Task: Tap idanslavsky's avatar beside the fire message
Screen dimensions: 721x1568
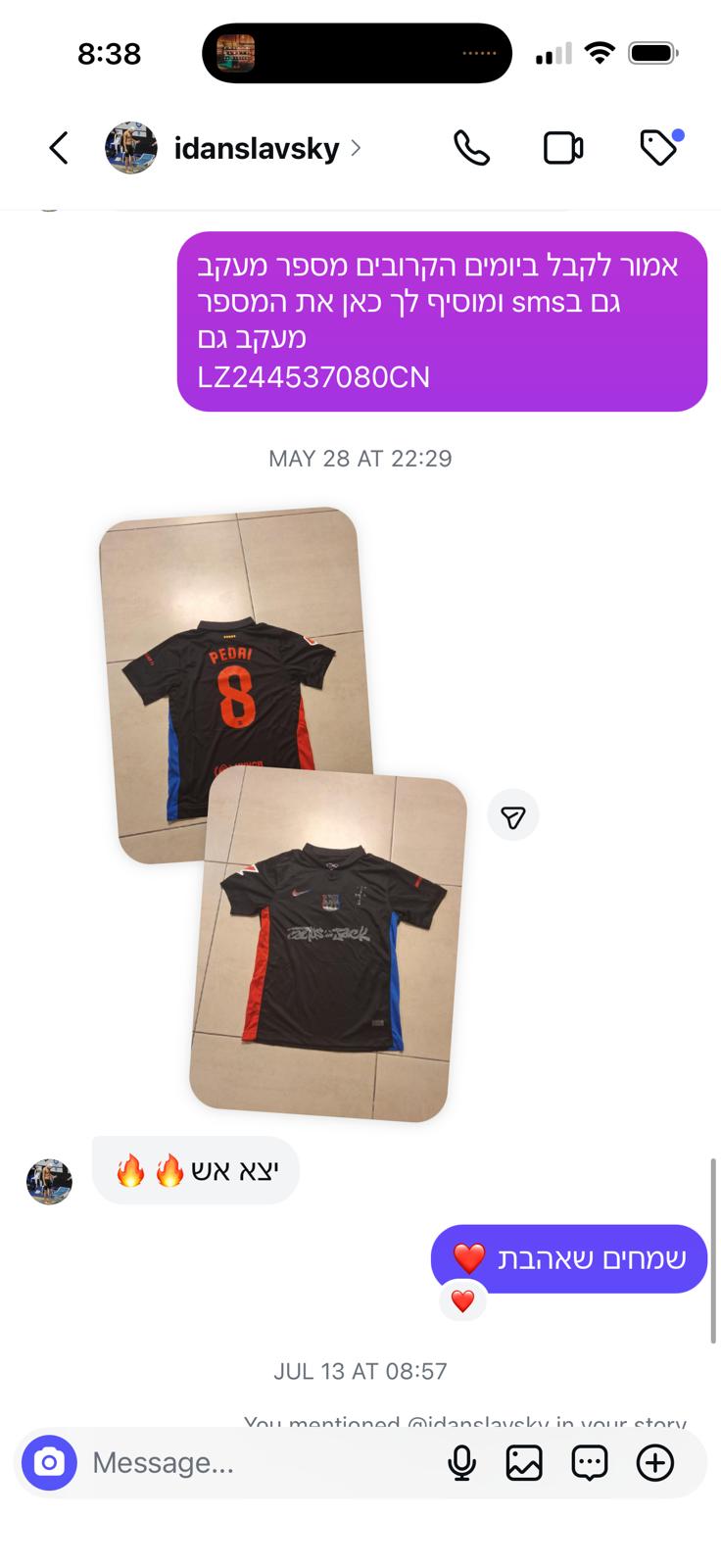Action: (49, 1181)
